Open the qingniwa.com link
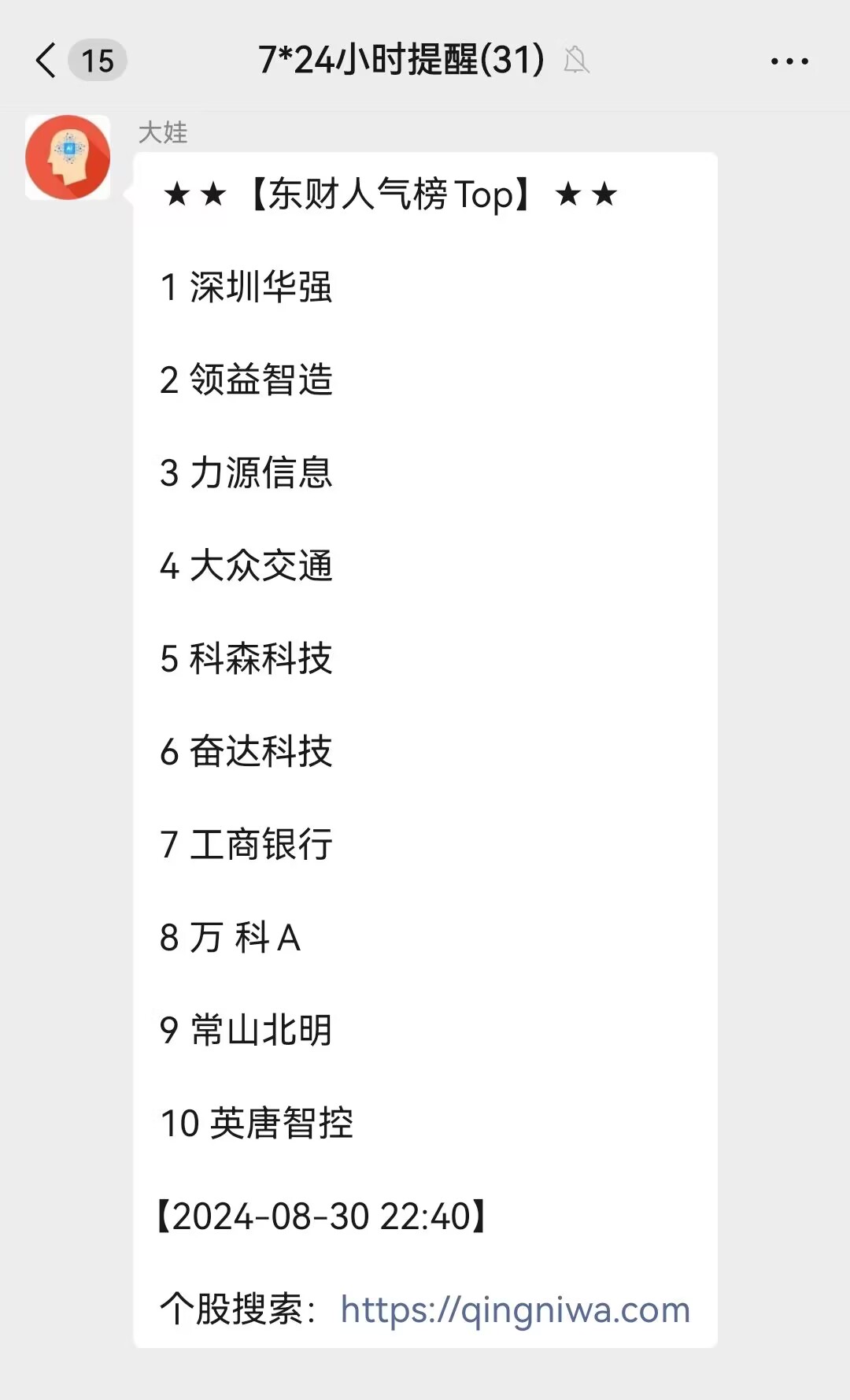850x1400 pixels. (x=516, y=1310)
